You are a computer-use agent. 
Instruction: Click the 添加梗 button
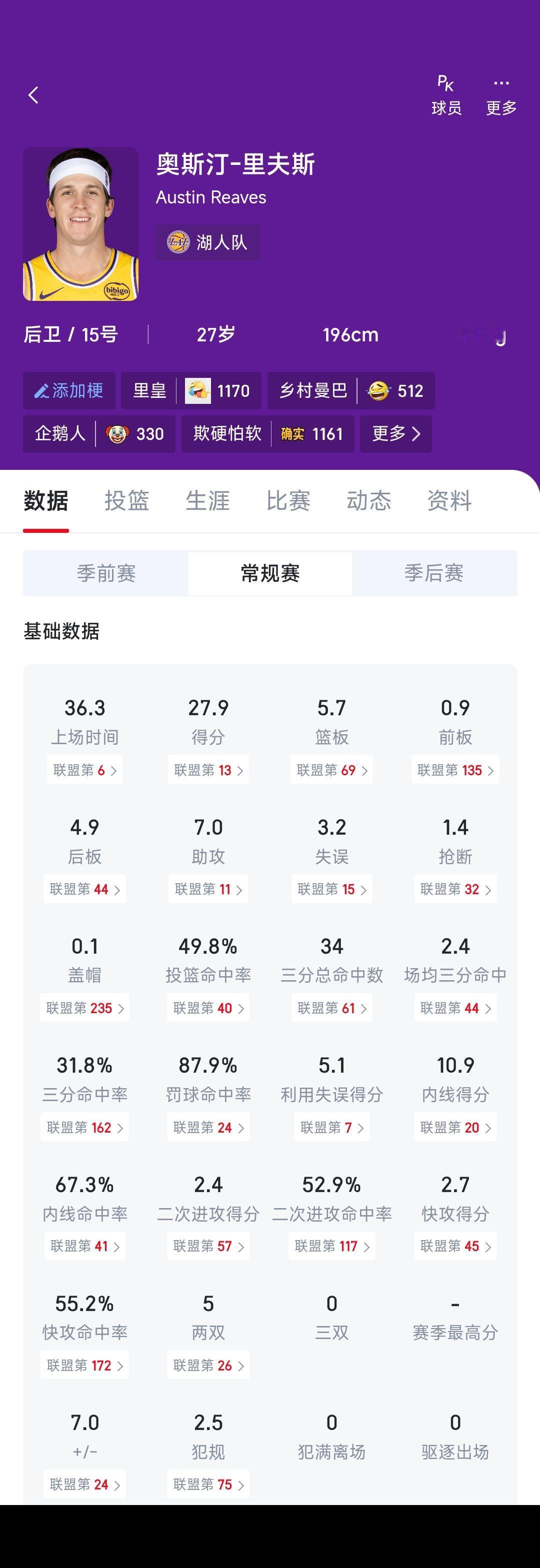pyautogui.click(x=69, y=391)
